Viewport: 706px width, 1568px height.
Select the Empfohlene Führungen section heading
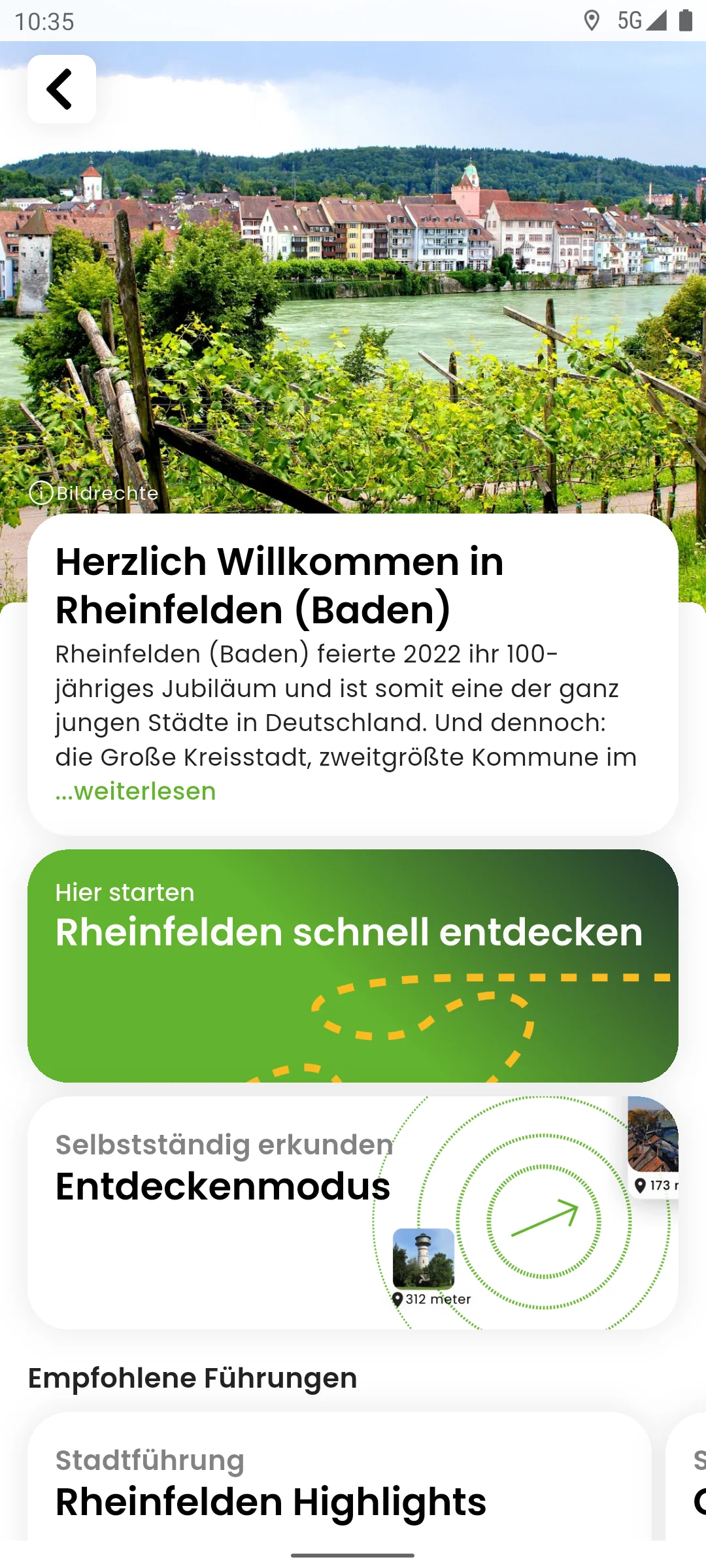coord(192,1379)
